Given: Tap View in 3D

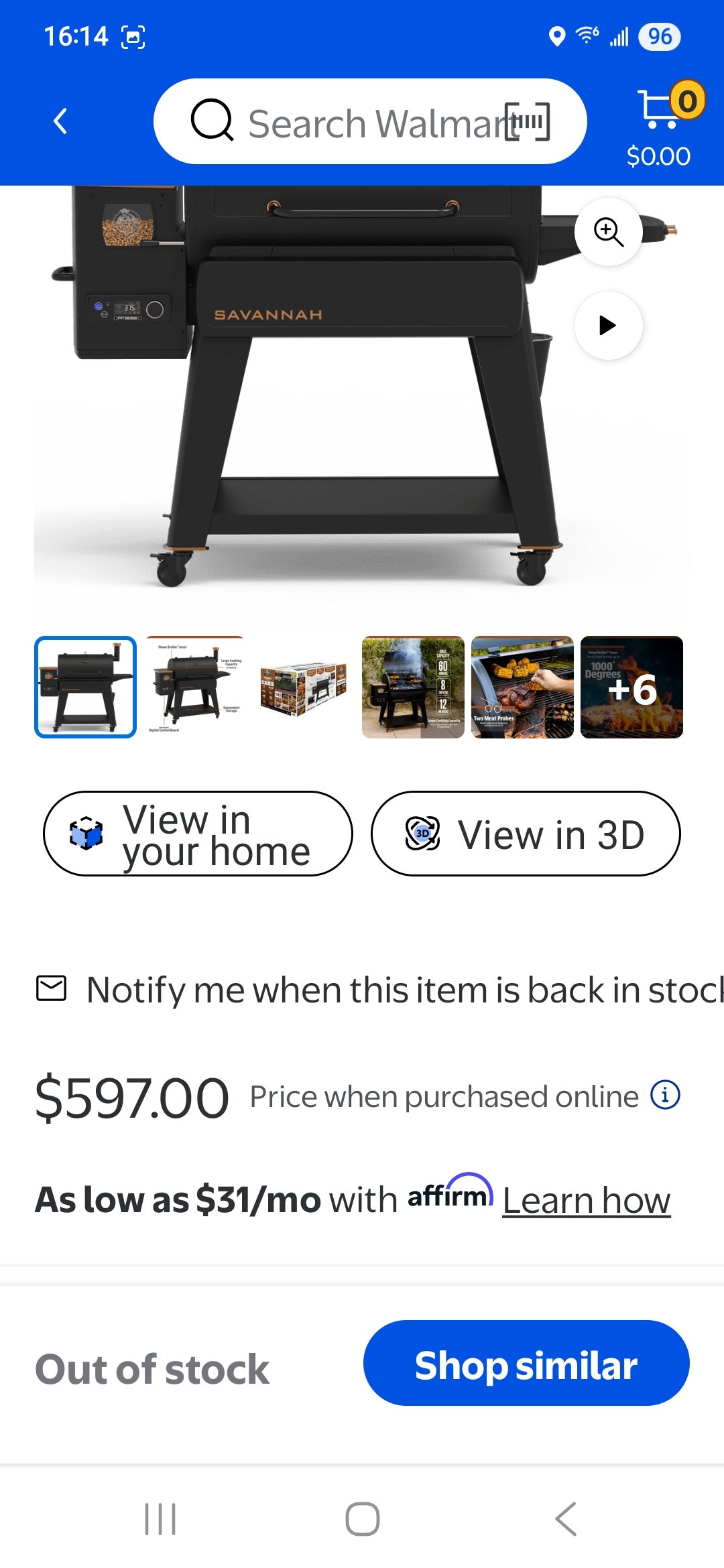Looking at the screenshot, I should [x=526, y=834].
